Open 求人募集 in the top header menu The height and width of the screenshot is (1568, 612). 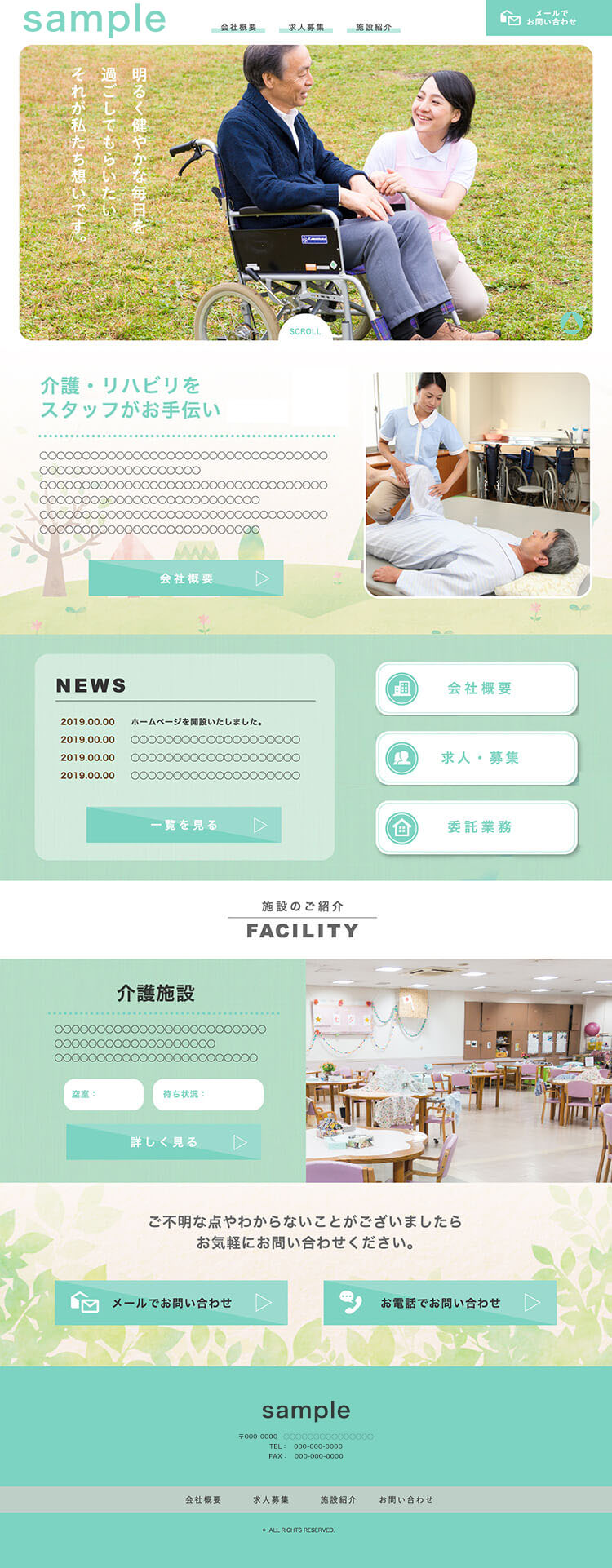[306, 27]
